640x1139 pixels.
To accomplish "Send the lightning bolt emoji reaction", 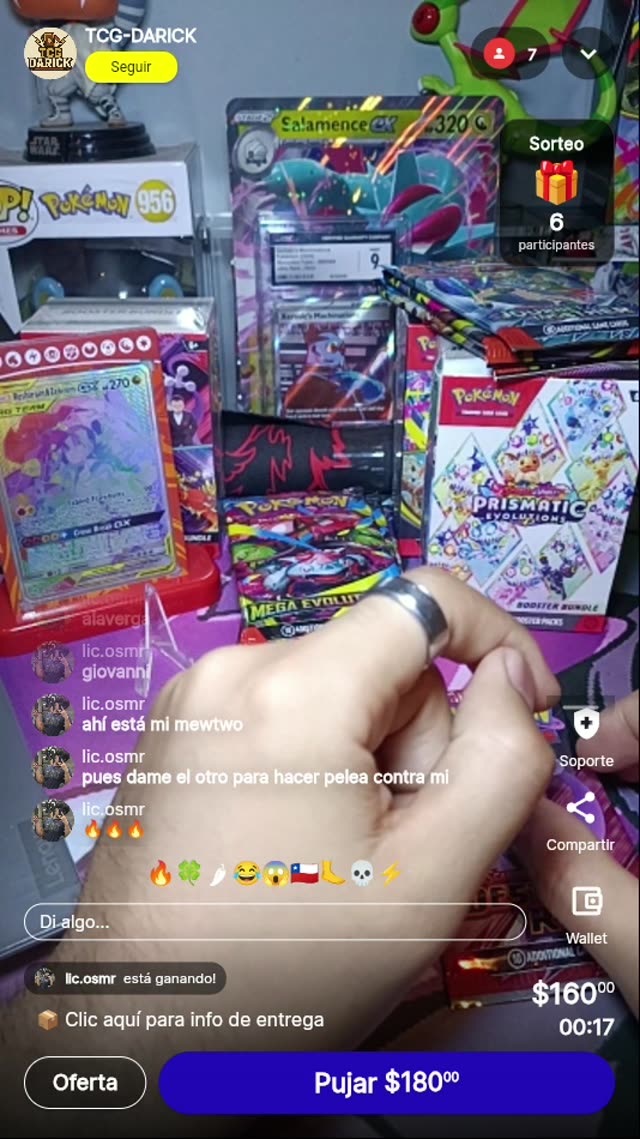I will click(391, 874).
